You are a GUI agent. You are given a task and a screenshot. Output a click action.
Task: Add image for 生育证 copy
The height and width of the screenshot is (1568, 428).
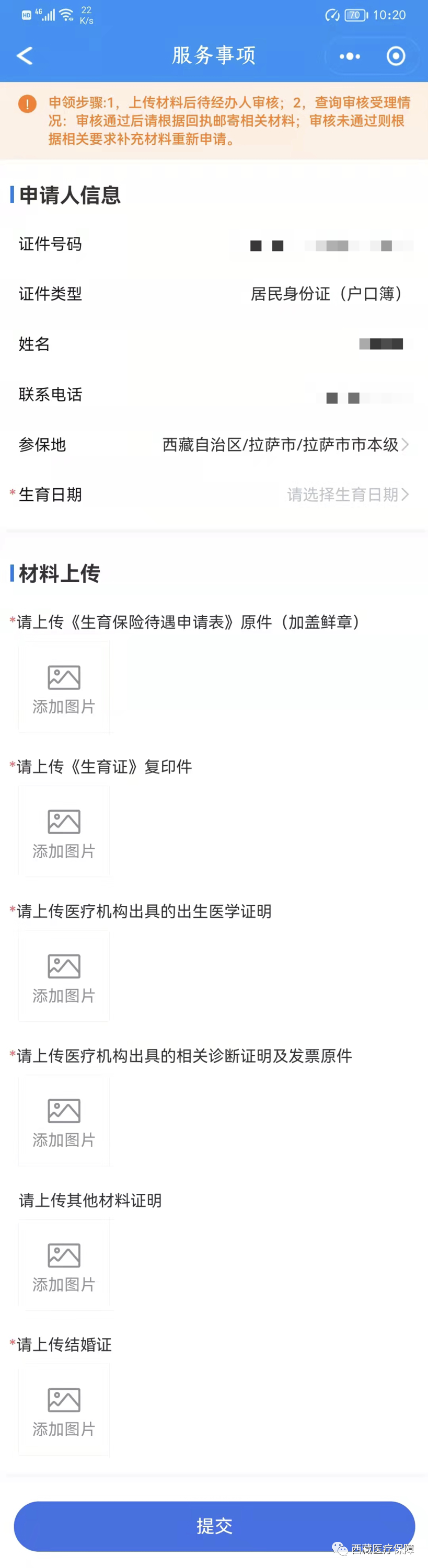[x=64, y=832]
